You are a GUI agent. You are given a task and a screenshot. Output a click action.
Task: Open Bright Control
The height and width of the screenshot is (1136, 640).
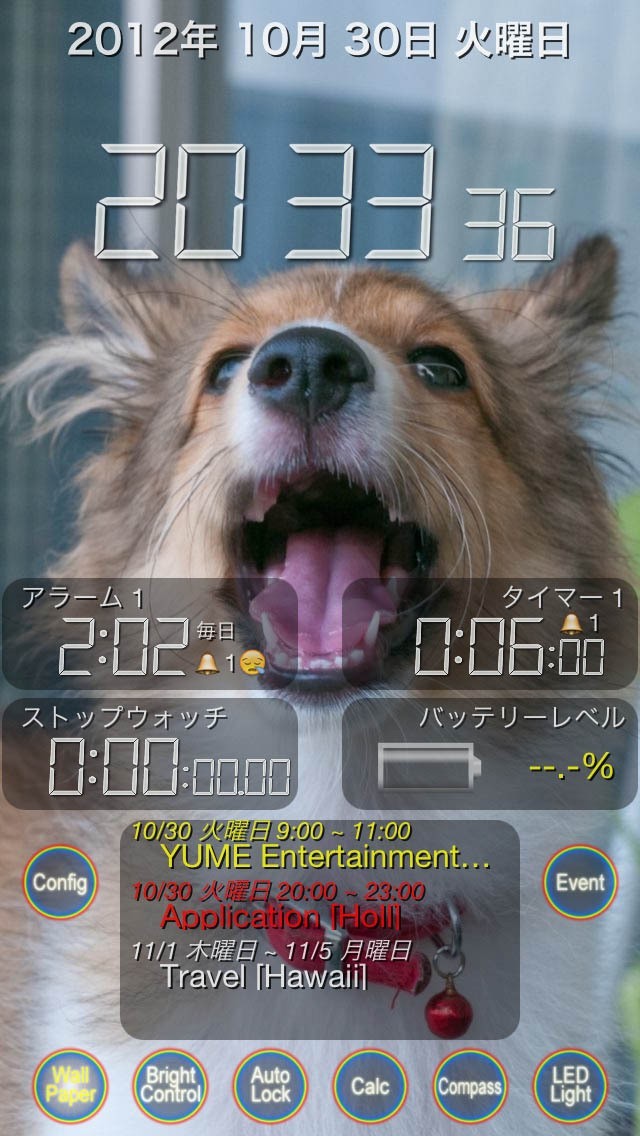pos(170,1086)
